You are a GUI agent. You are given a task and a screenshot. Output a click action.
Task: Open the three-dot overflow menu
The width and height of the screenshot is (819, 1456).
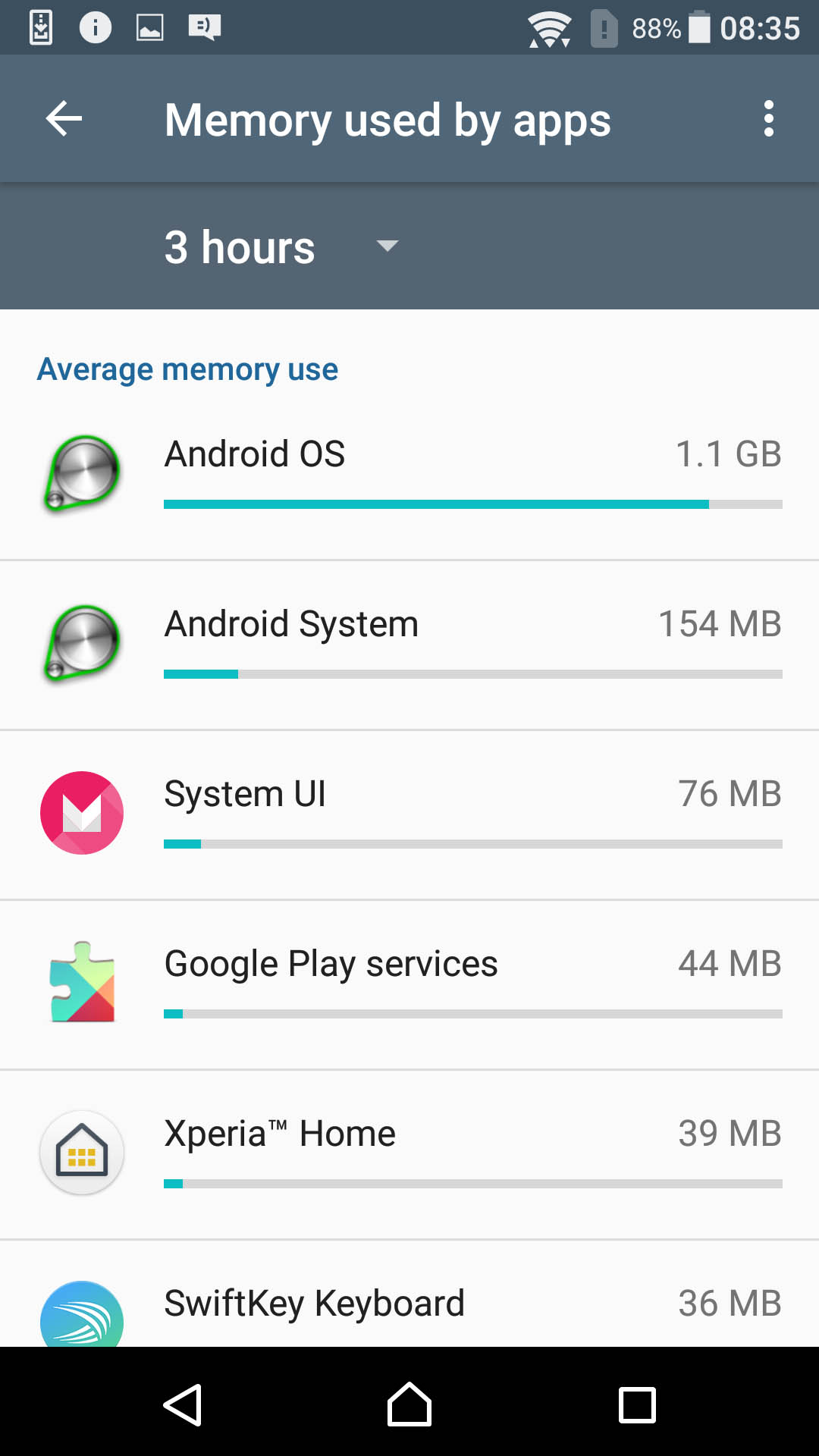769,119
